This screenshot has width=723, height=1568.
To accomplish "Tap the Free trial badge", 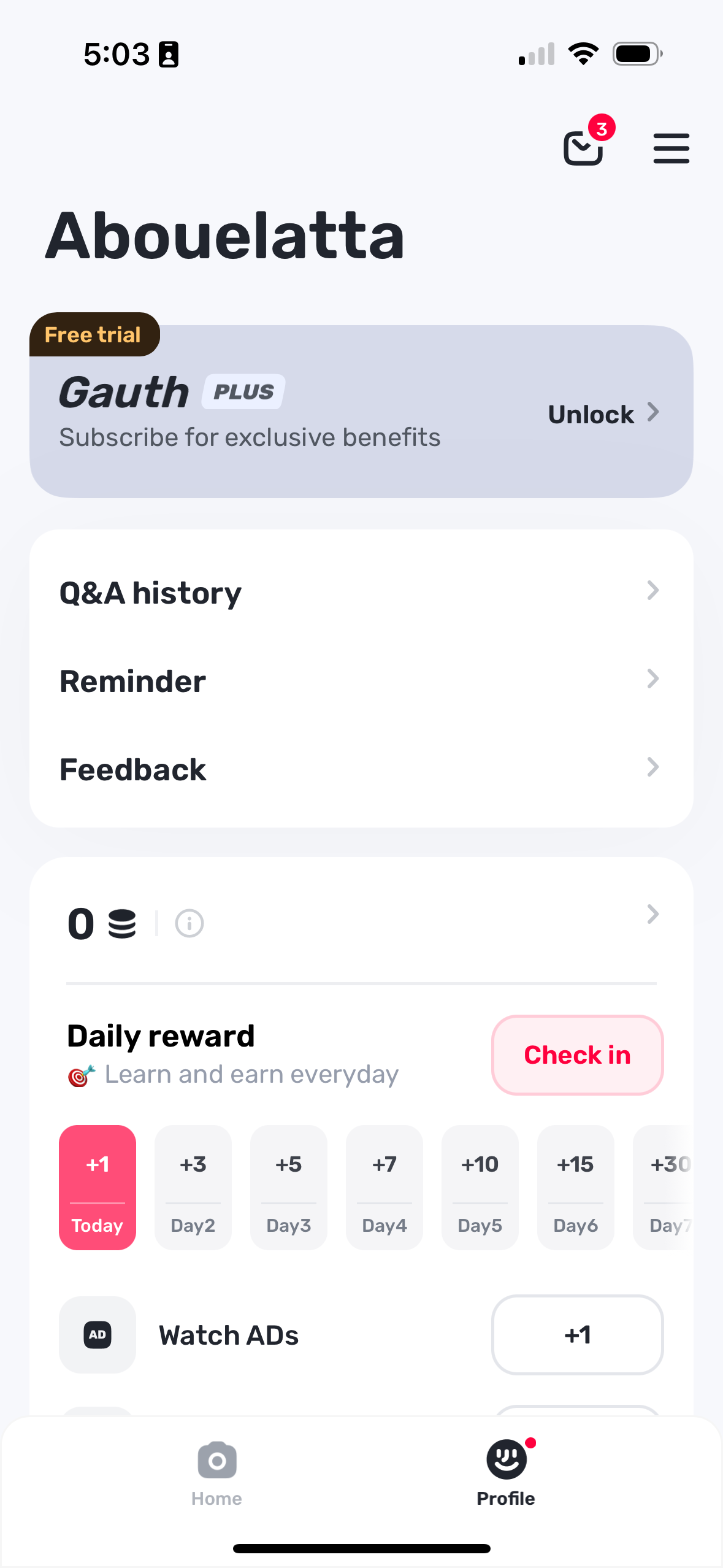I will click(93, 334).
